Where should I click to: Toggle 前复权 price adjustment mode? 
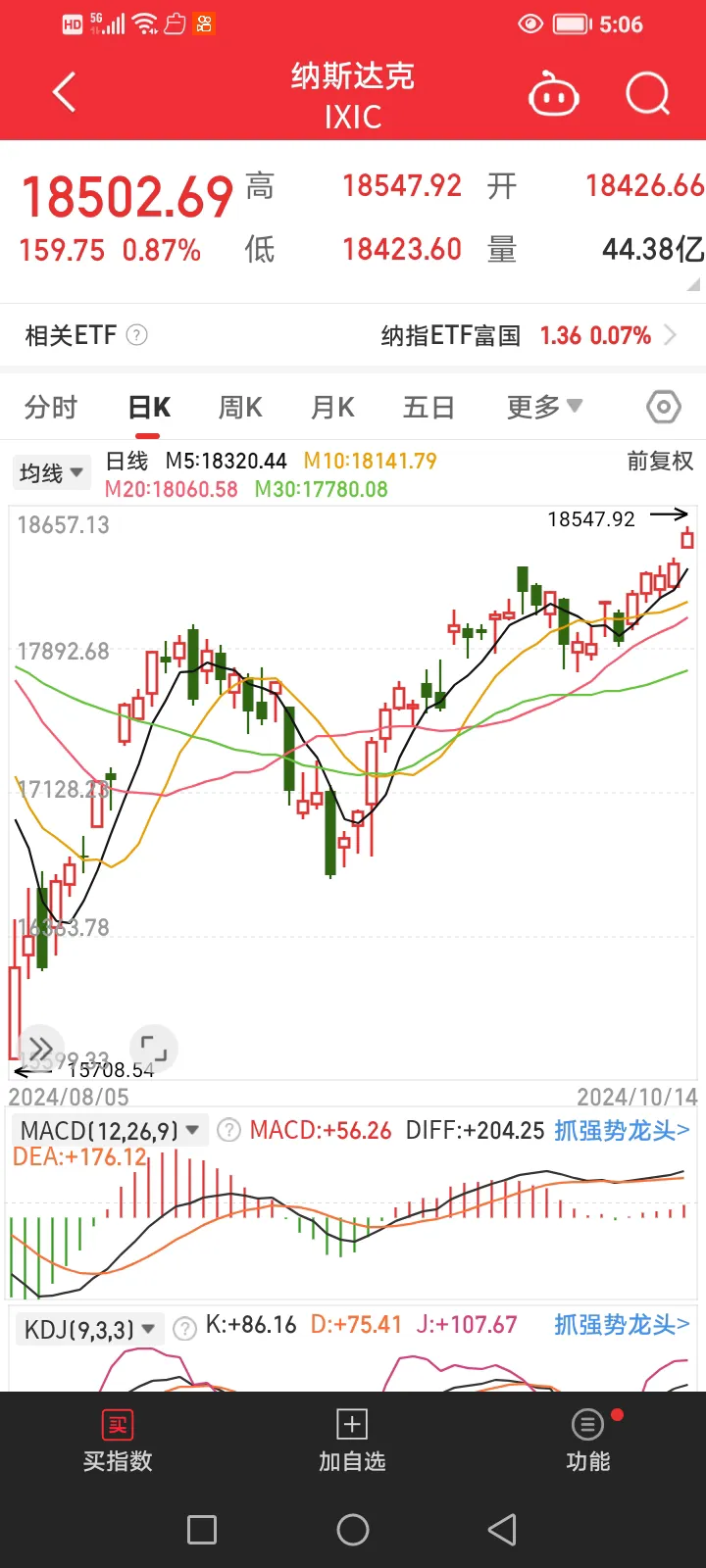[x=660, y=461]
